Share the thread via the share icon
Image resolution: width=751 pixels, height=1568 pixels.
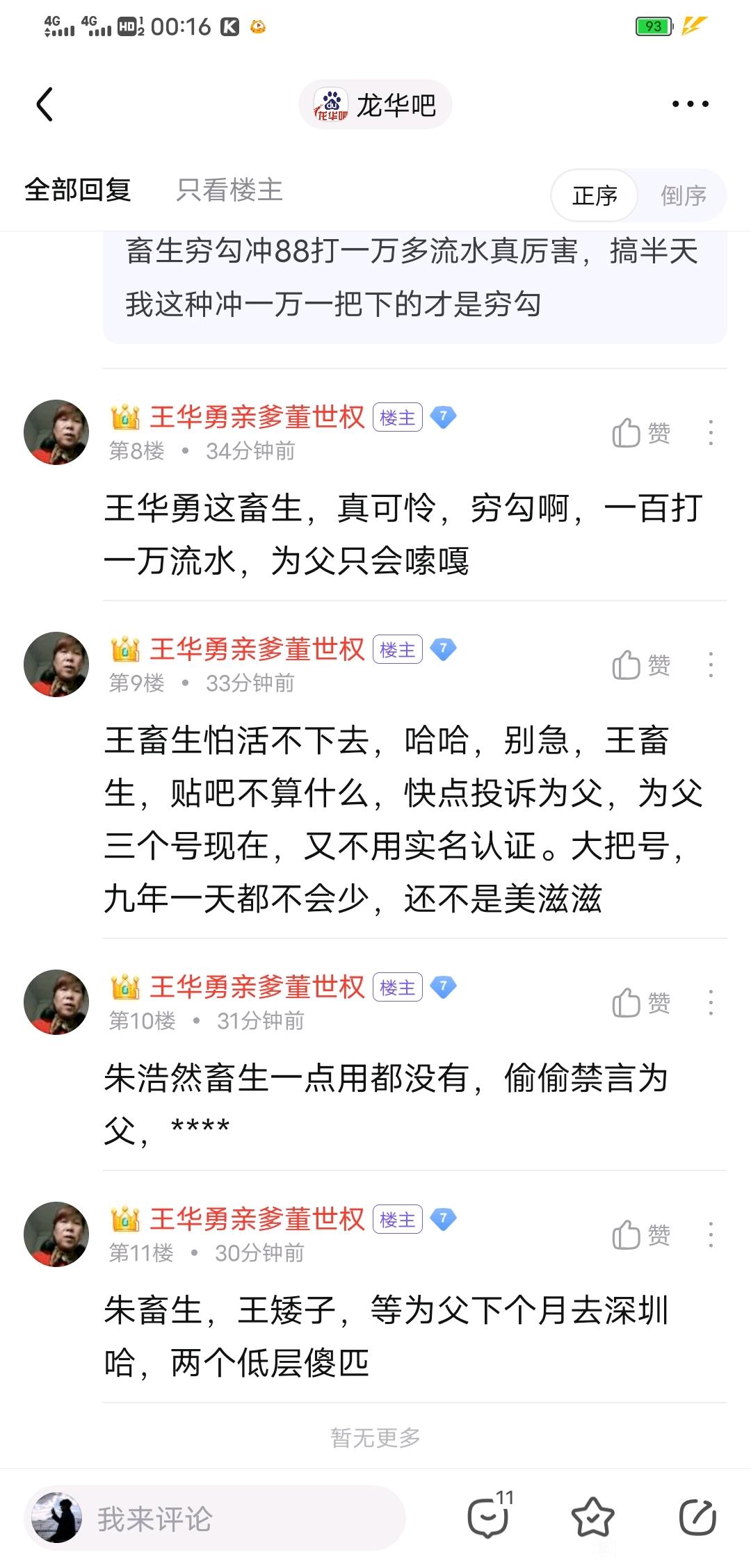click(x=697, y=1518)
